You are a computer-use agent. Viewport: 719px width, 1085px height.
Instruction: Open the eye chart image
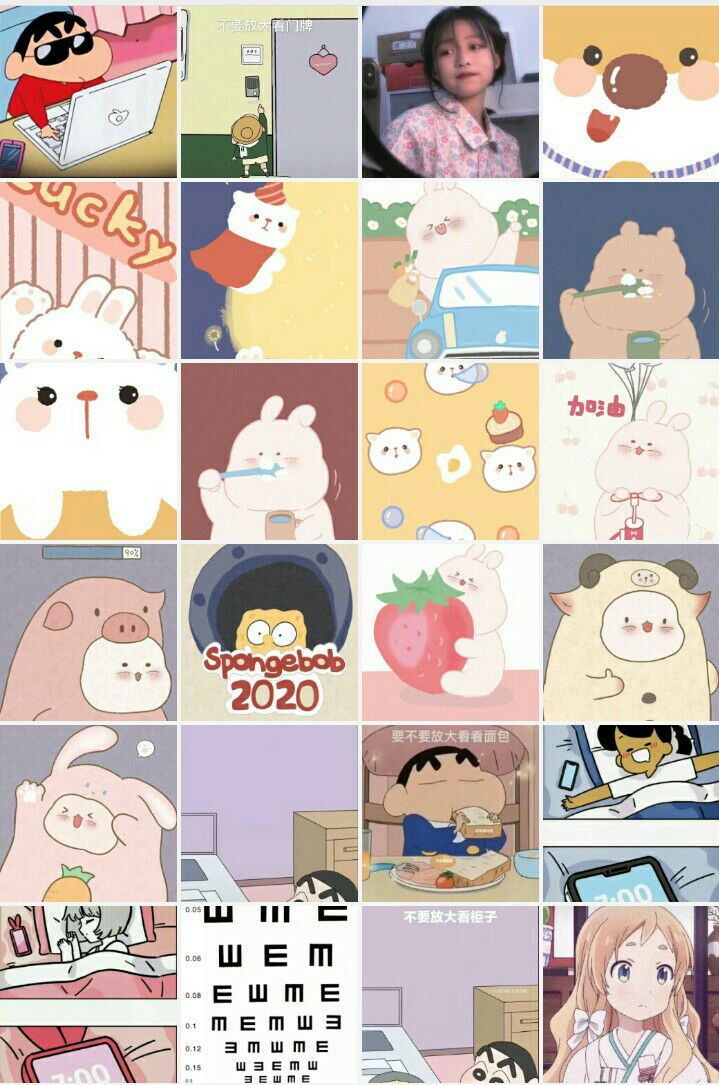[269, 994]
